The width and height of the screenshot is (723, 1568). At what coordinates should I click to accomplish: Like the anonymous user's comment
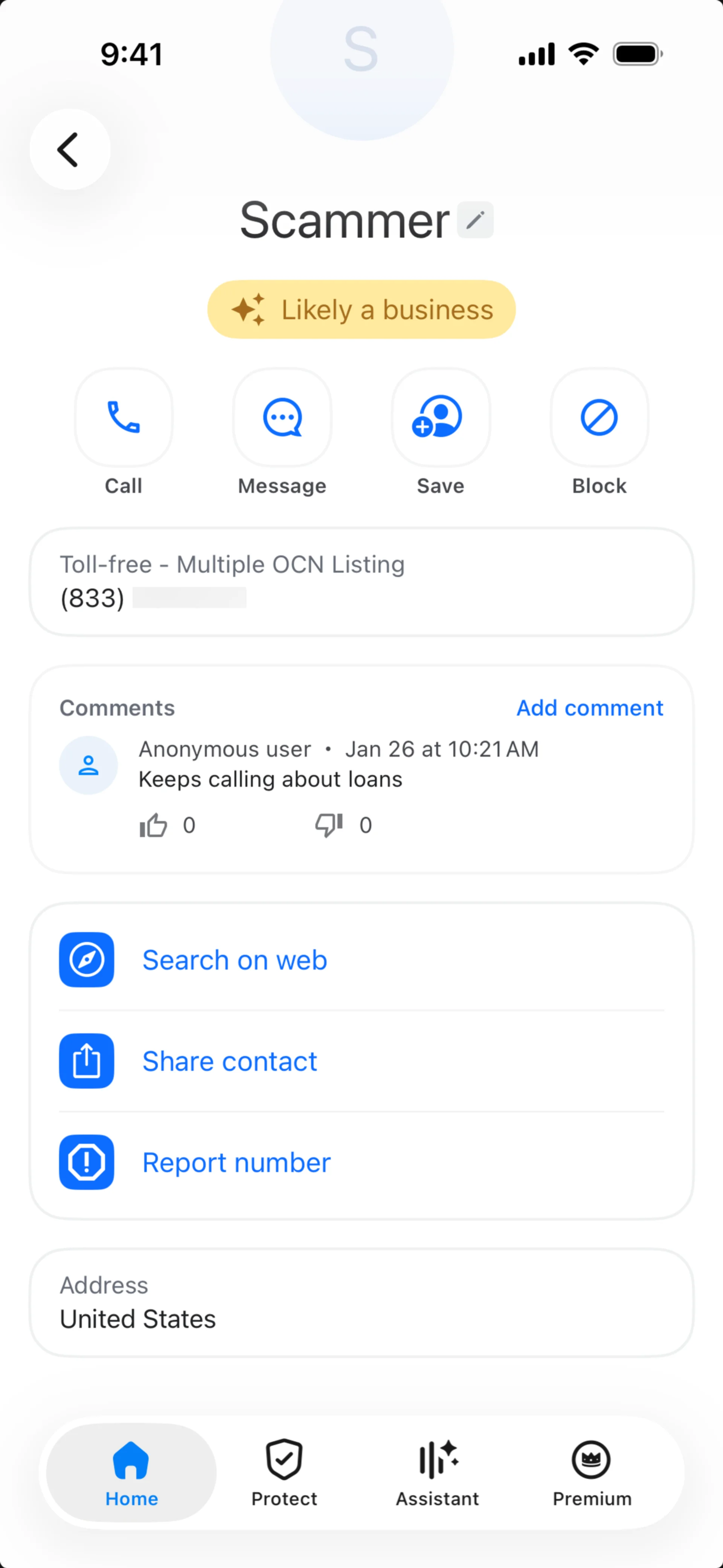pyautogui.click(x=153, y=825)
